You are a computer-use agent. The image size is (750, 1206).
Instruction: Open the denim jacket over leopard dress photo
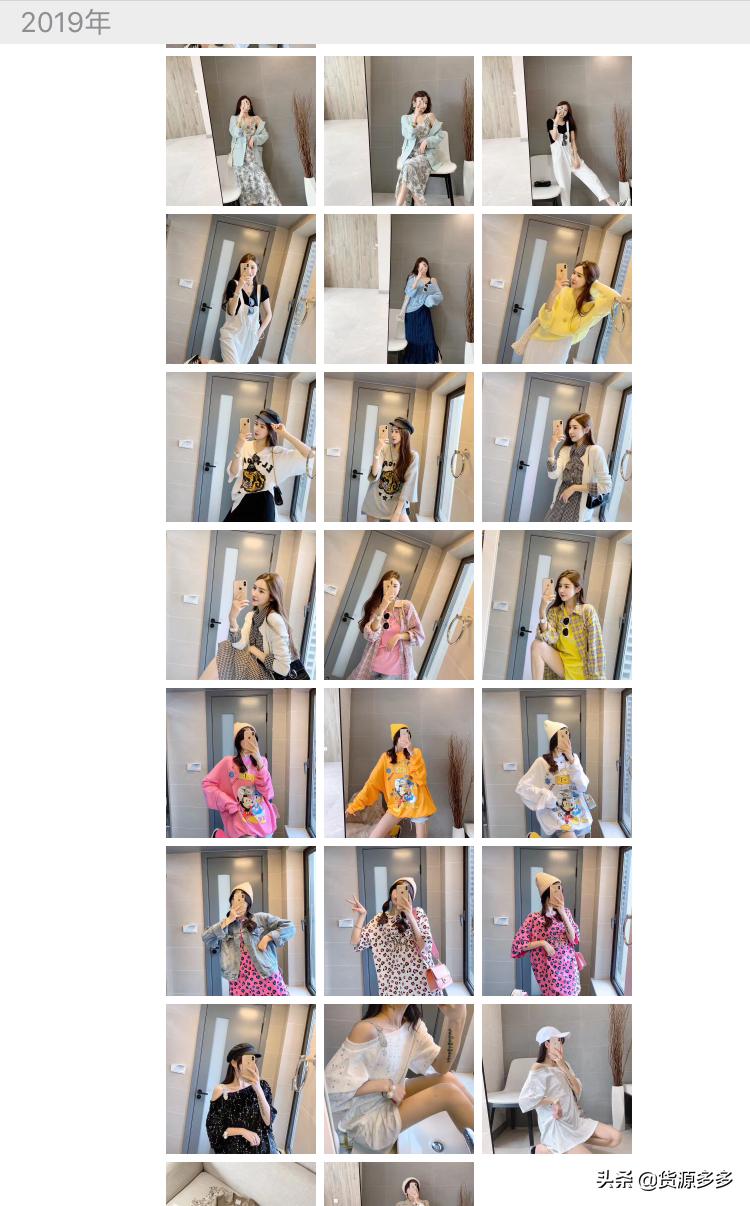coord(240,921)
